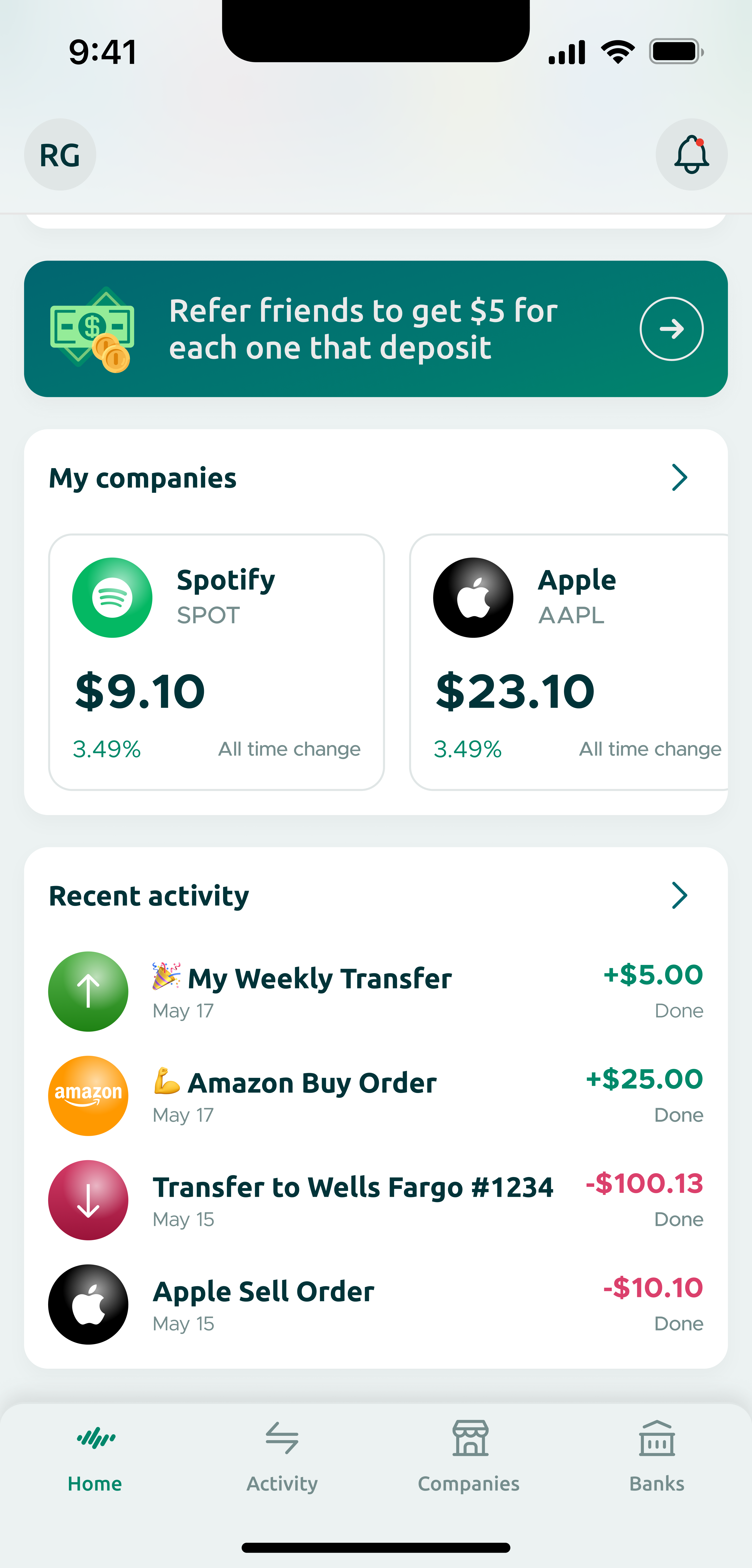Image resolution: width=752 pixels, height=1568 pixels.
Task: Go to the Companies tab
Action: click(x=469, y=1457)
